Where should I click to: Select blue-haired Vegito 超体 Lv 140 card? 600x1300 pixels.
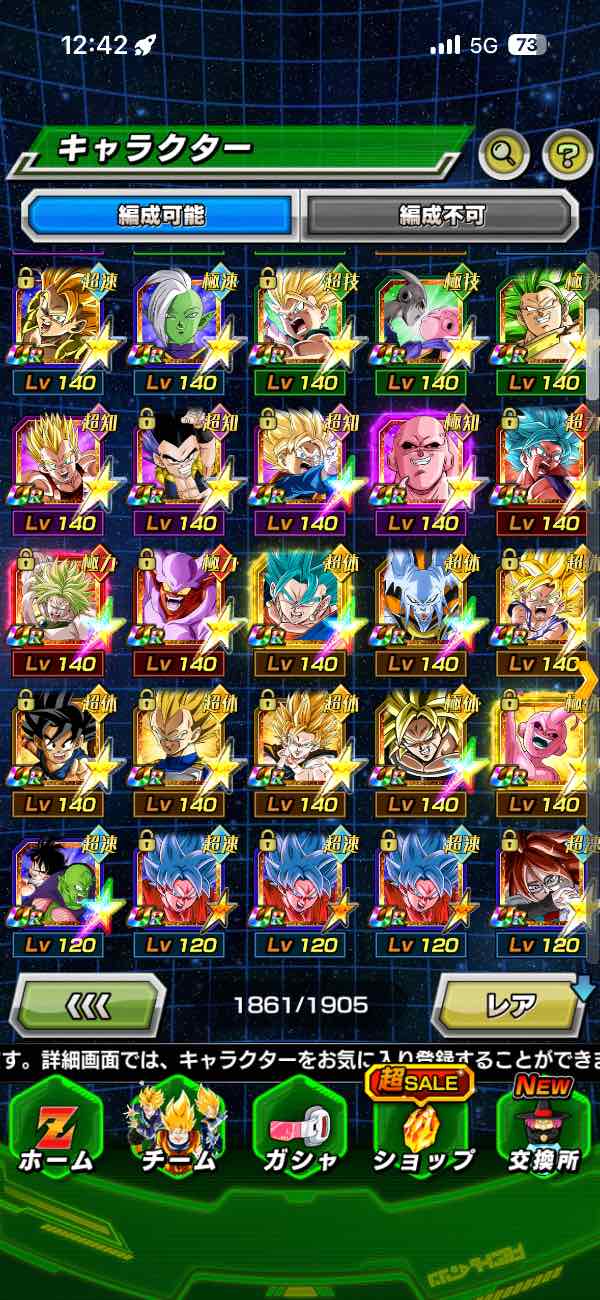[x=302, y=612]
